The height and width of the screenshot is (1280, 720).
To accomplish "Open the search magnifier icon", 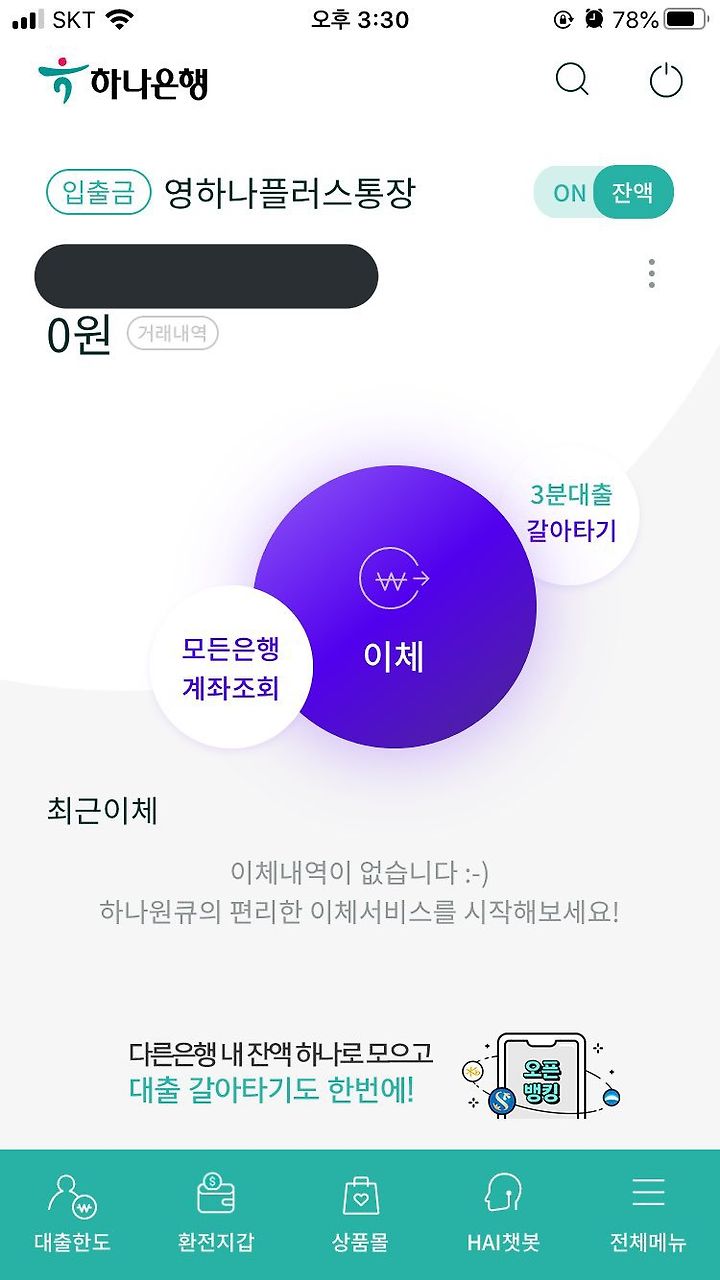I will coord(572,81).
